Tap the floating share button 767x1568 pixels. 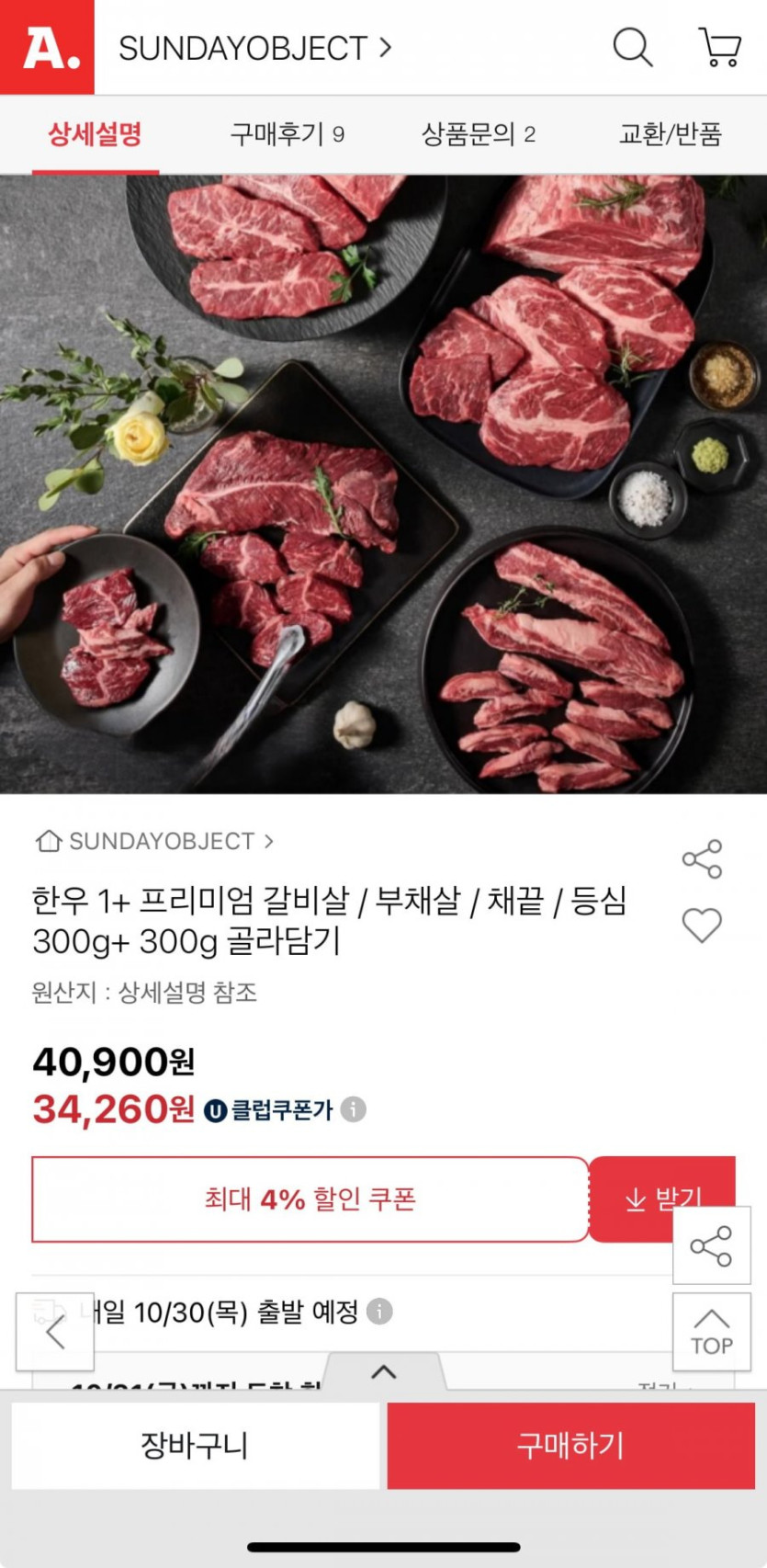coord(711,1246)
